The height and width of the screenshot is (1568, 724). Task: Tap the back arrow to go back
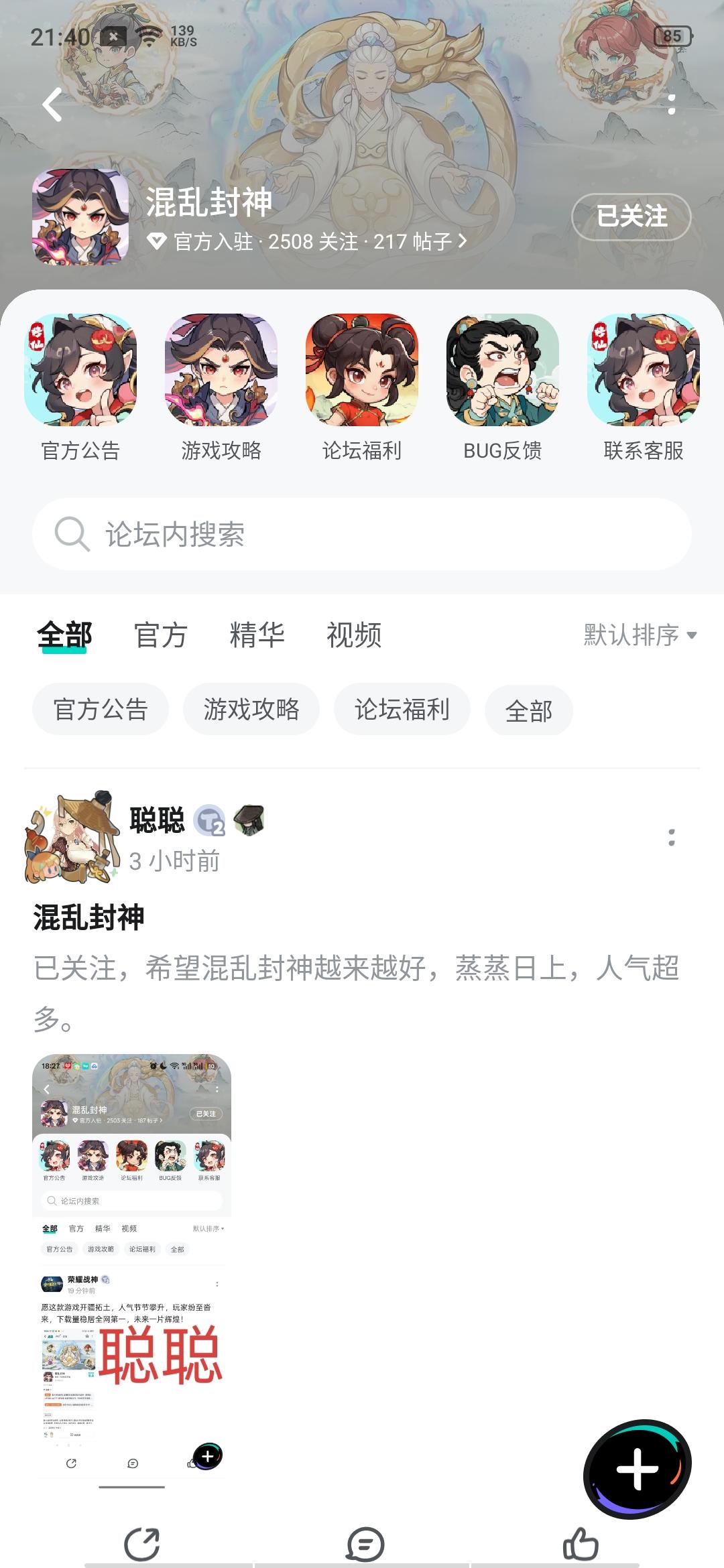(52, 106)
